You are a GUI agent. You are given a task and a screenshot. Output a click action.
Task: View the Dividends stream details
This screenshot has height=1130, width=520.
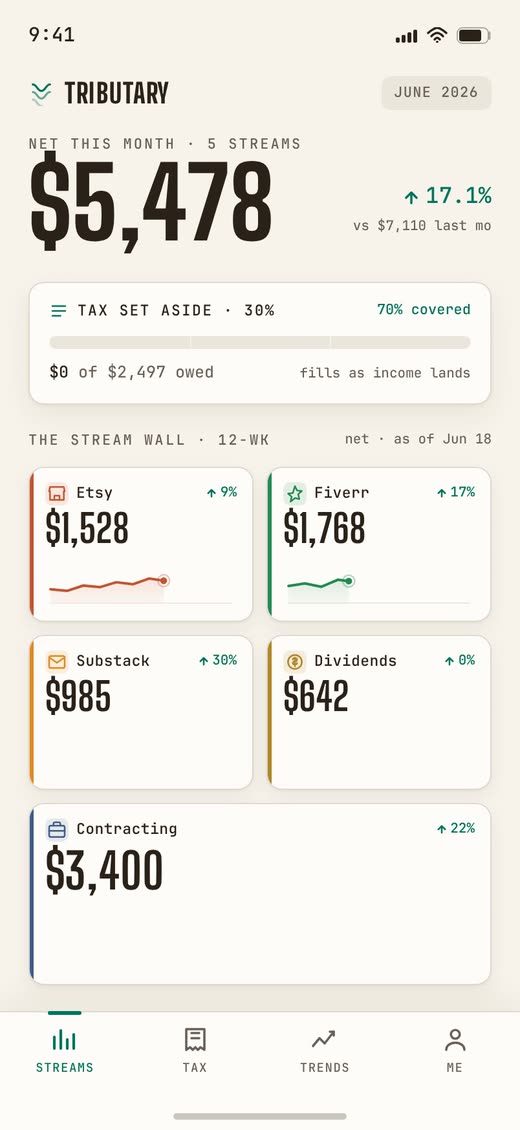coord(379,712)
